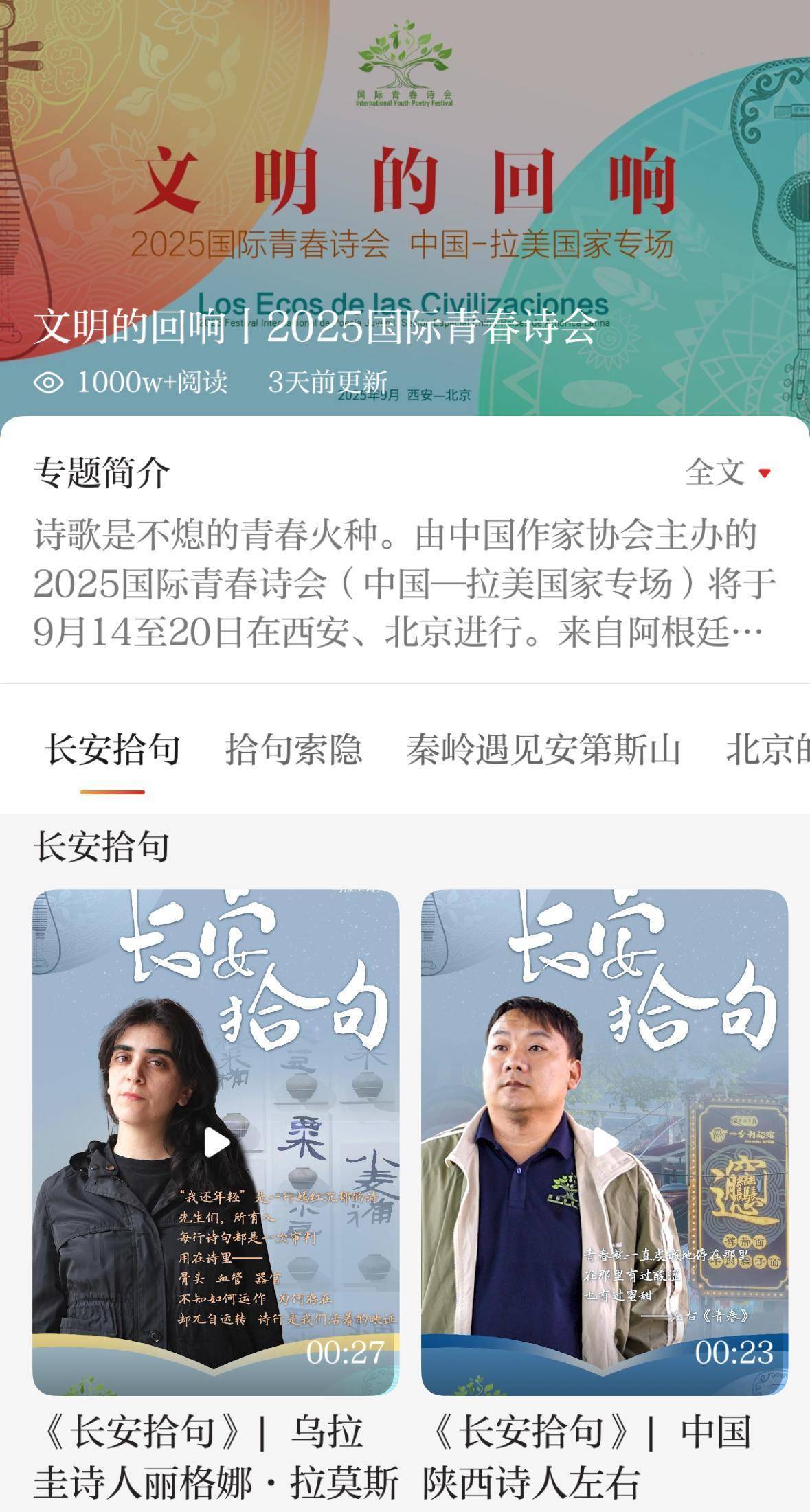
Task: Switch to the partially visible 北京 tab
Action: coord(767,749)
